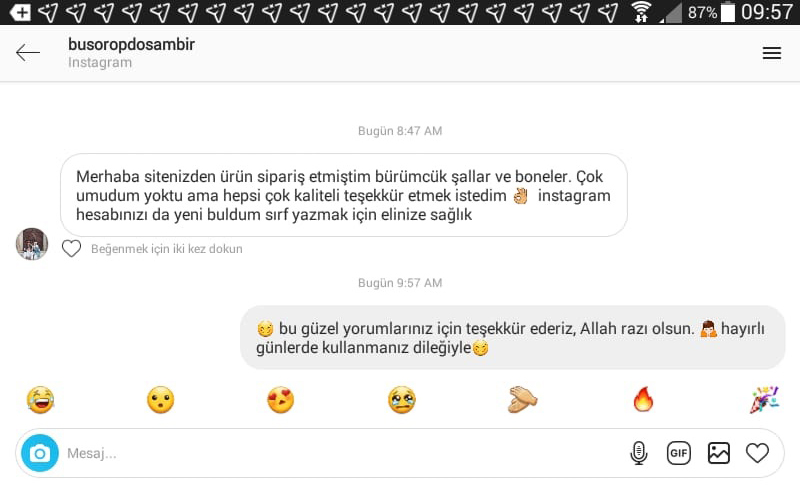Open the hamburger menu at top right

[771, 53]
